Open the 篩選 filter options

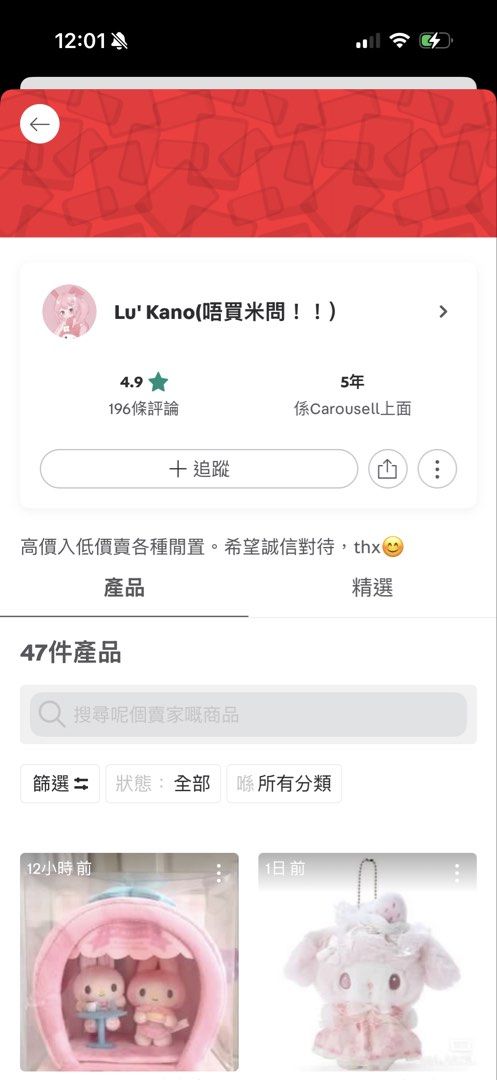pyautogui.click(x=61, y=784)
